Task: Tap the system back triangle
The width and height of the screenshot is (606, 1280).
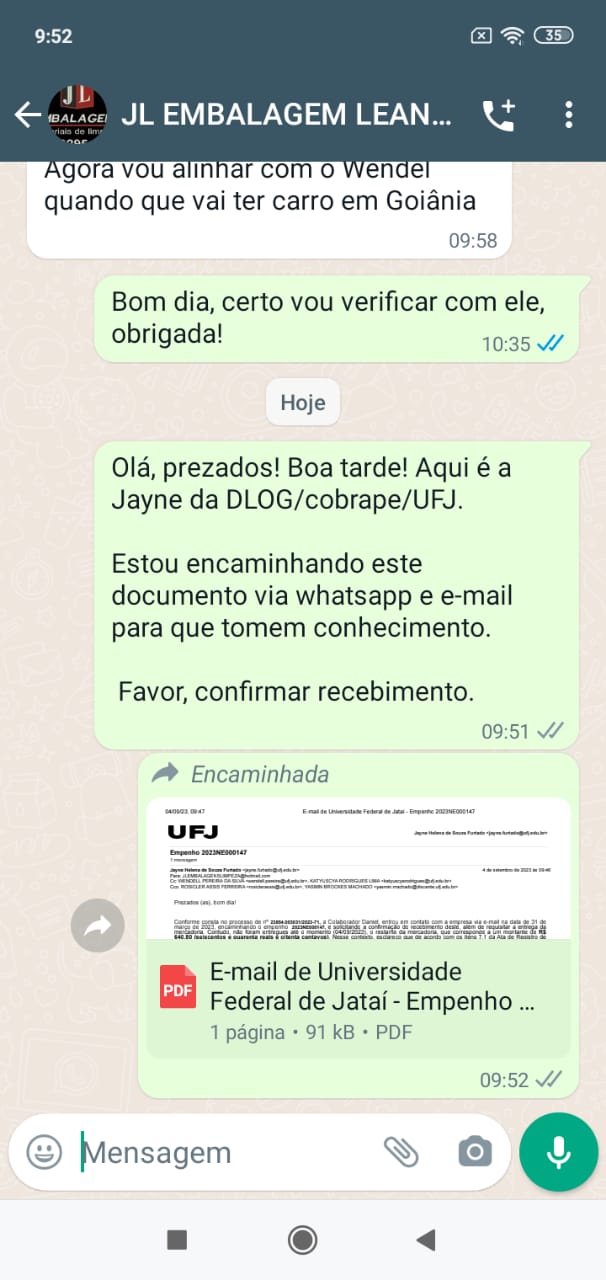Action: coord(426,1240)
